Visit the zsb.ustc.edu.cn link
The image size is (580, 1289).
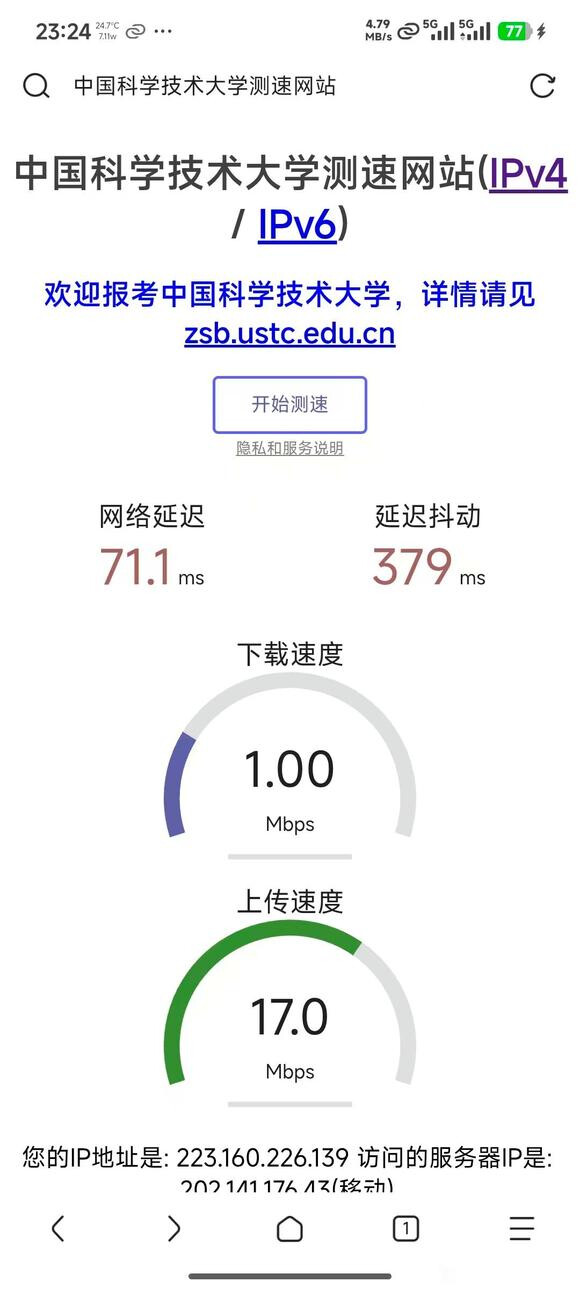click(290, 333)
